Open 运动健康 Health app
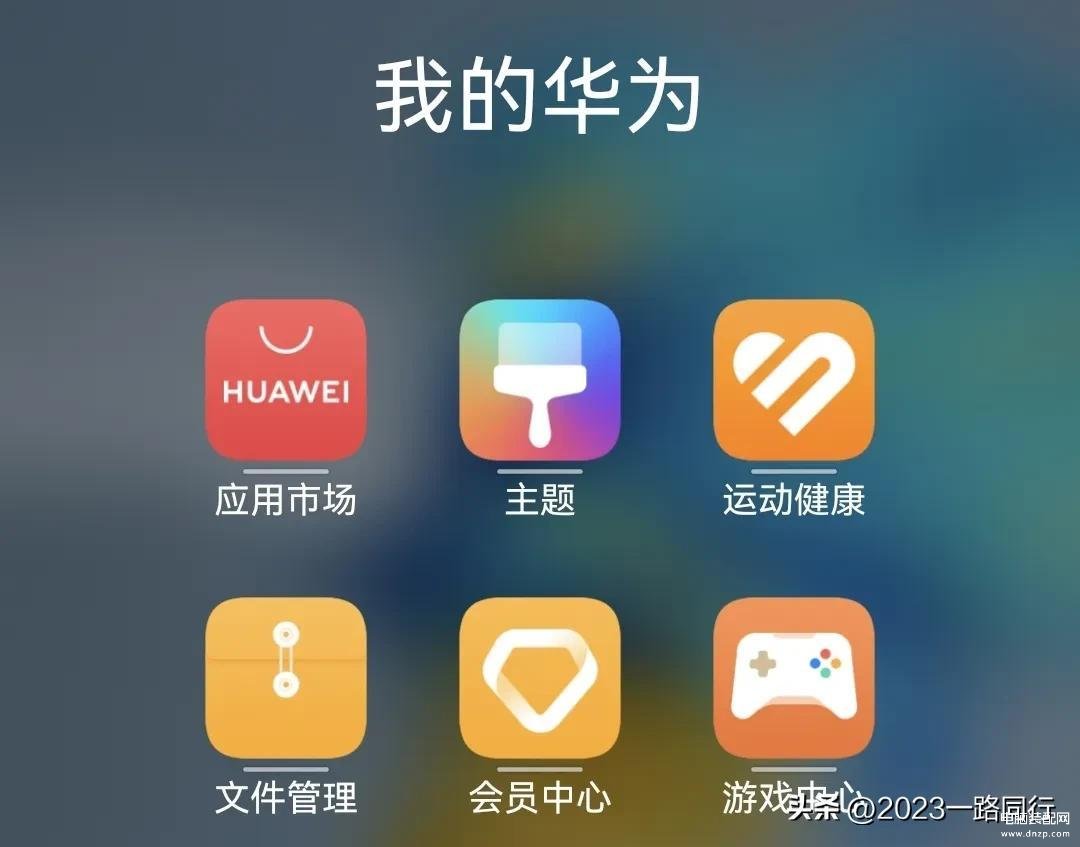 [793, 380]
